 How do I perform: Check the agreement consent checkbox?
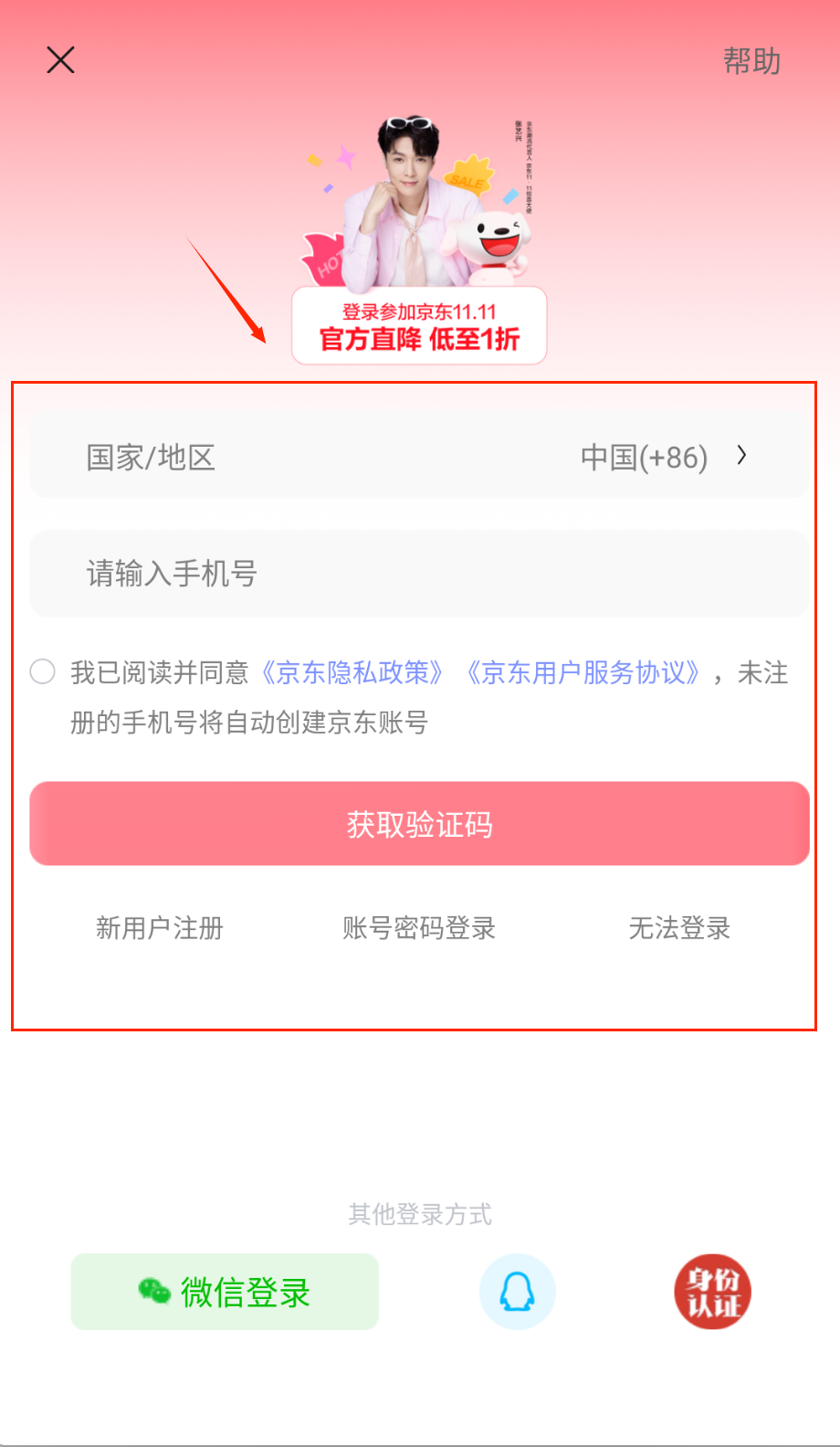pyautogui.click(x=43, y=672)
